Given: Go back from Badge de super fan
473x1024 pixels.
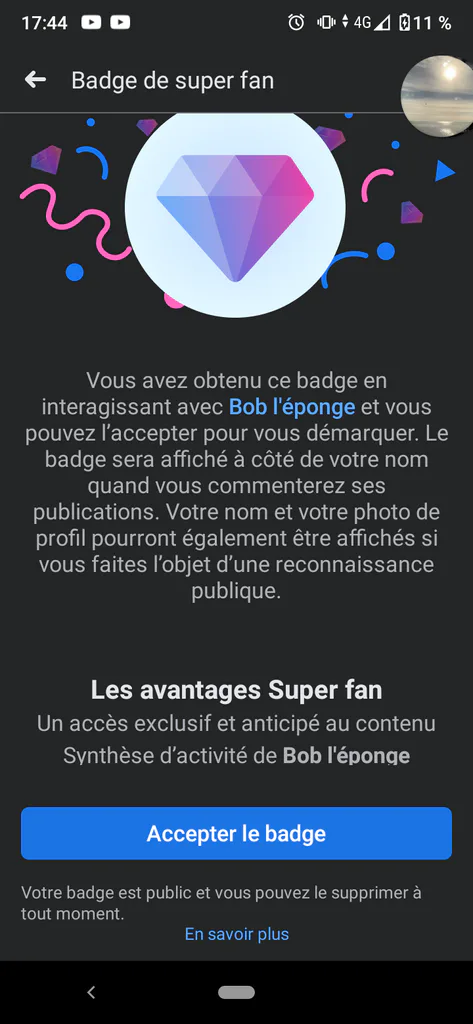Looking at the screenshot, I should pos(35,80).
